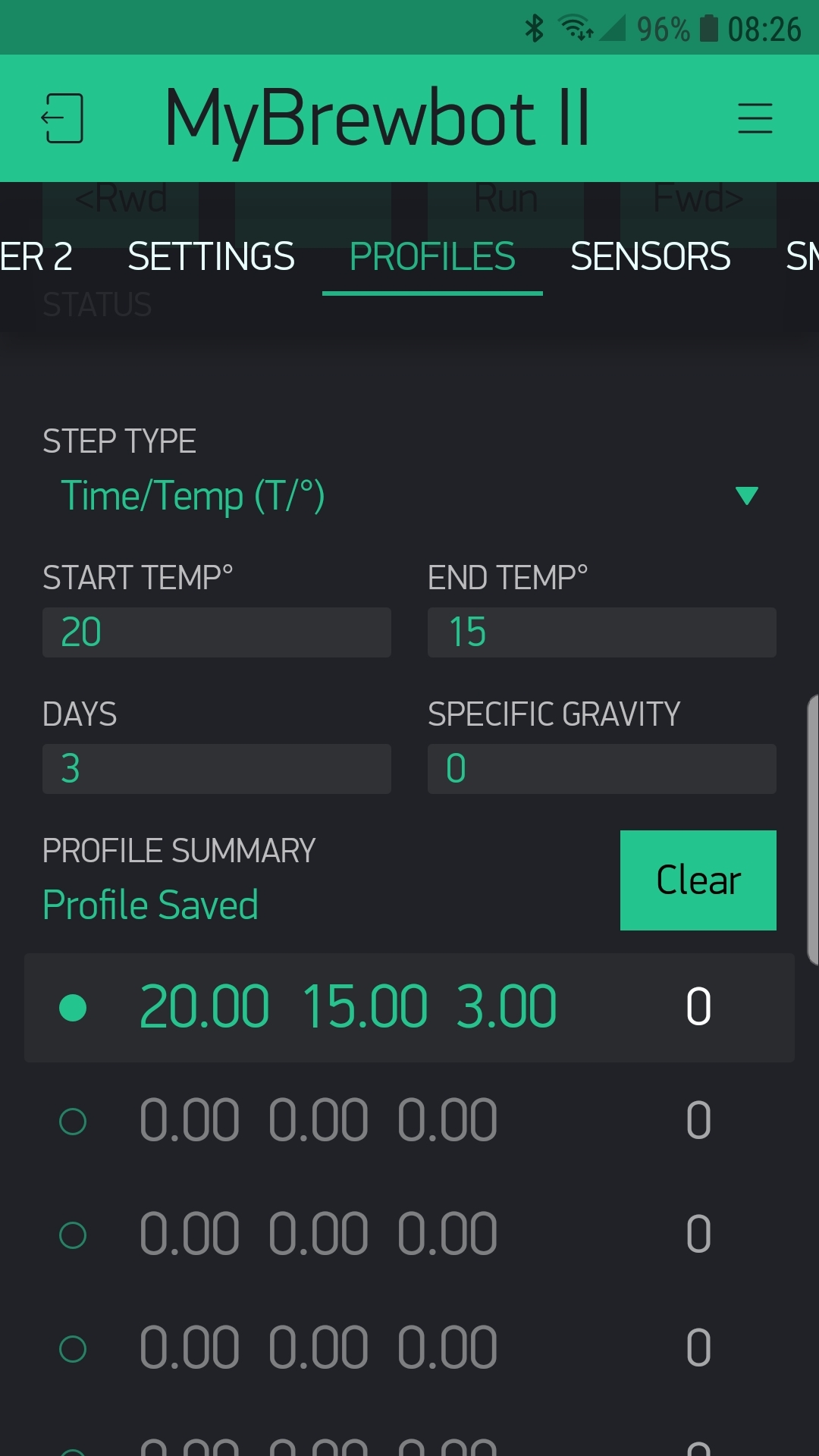
Task: Edit the SPECIFIC GRAVITY field
Action: (601, 769)
